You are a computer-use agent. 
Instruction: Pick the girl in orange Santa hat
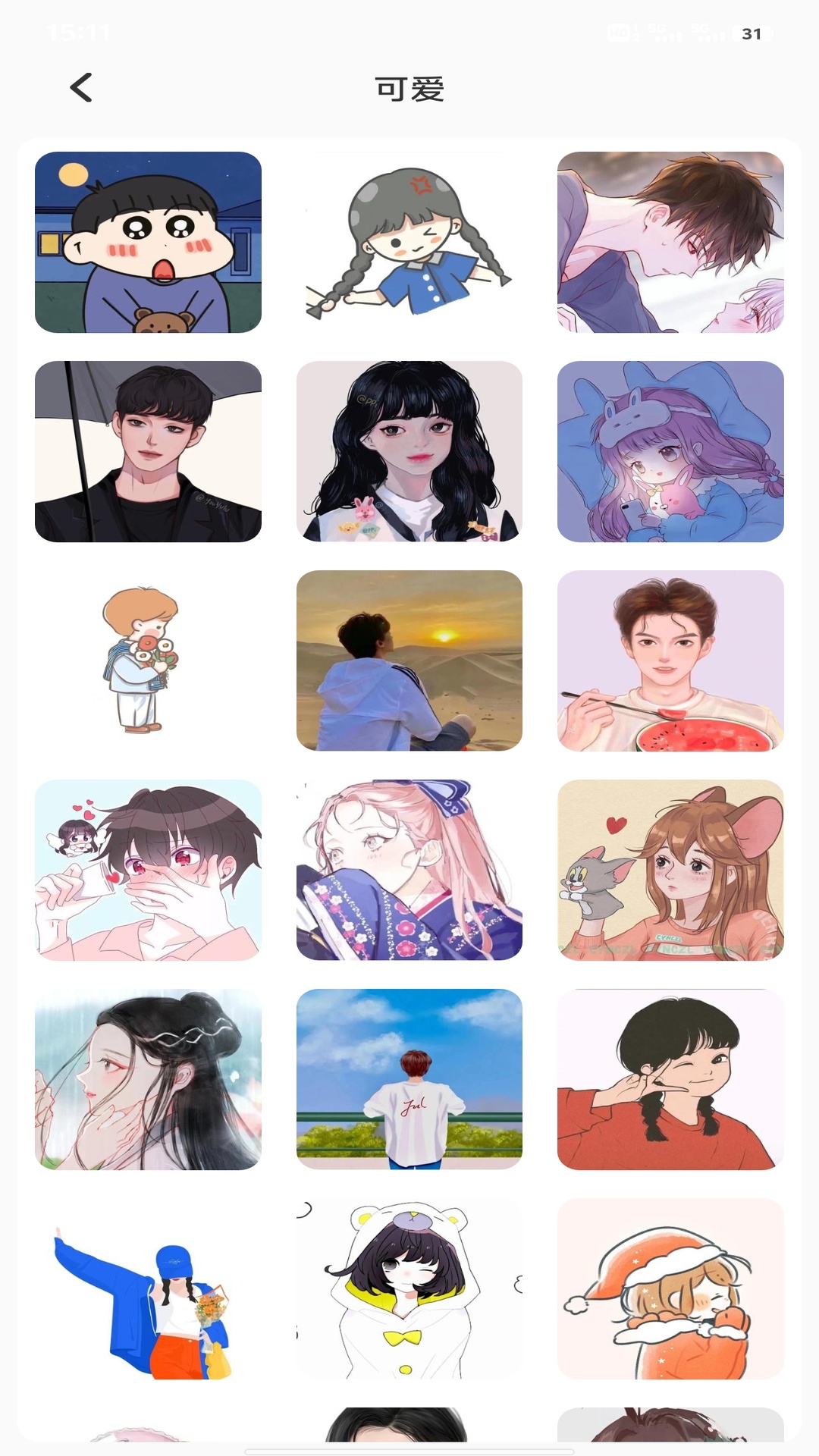pos(670,1288)
